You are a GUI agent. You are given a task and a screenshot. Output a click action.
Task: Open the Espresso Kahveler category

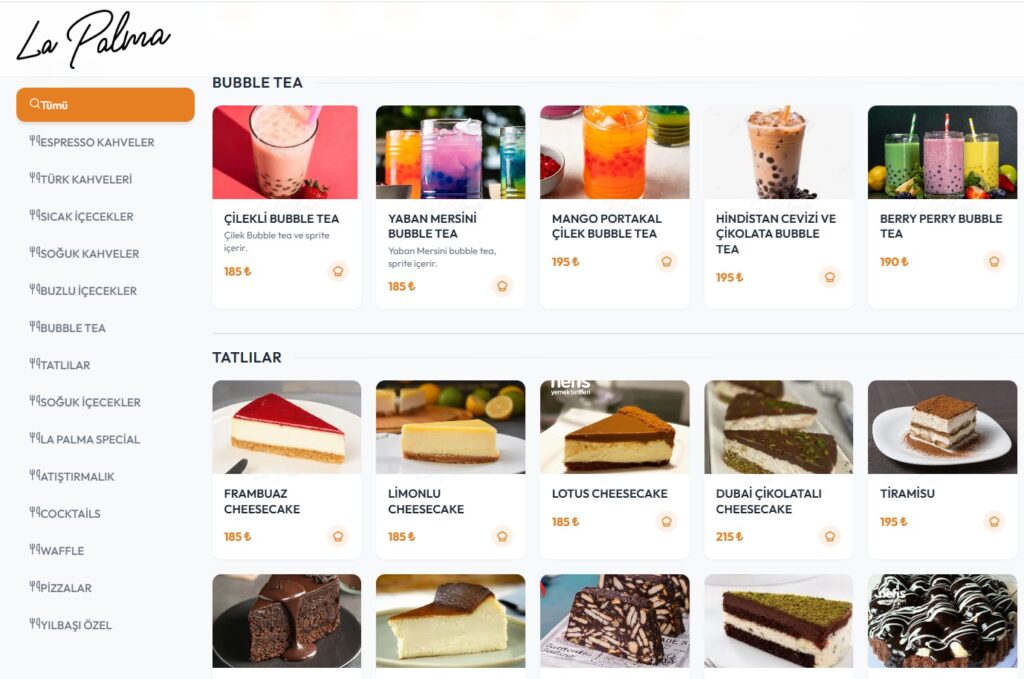(96, 142)
